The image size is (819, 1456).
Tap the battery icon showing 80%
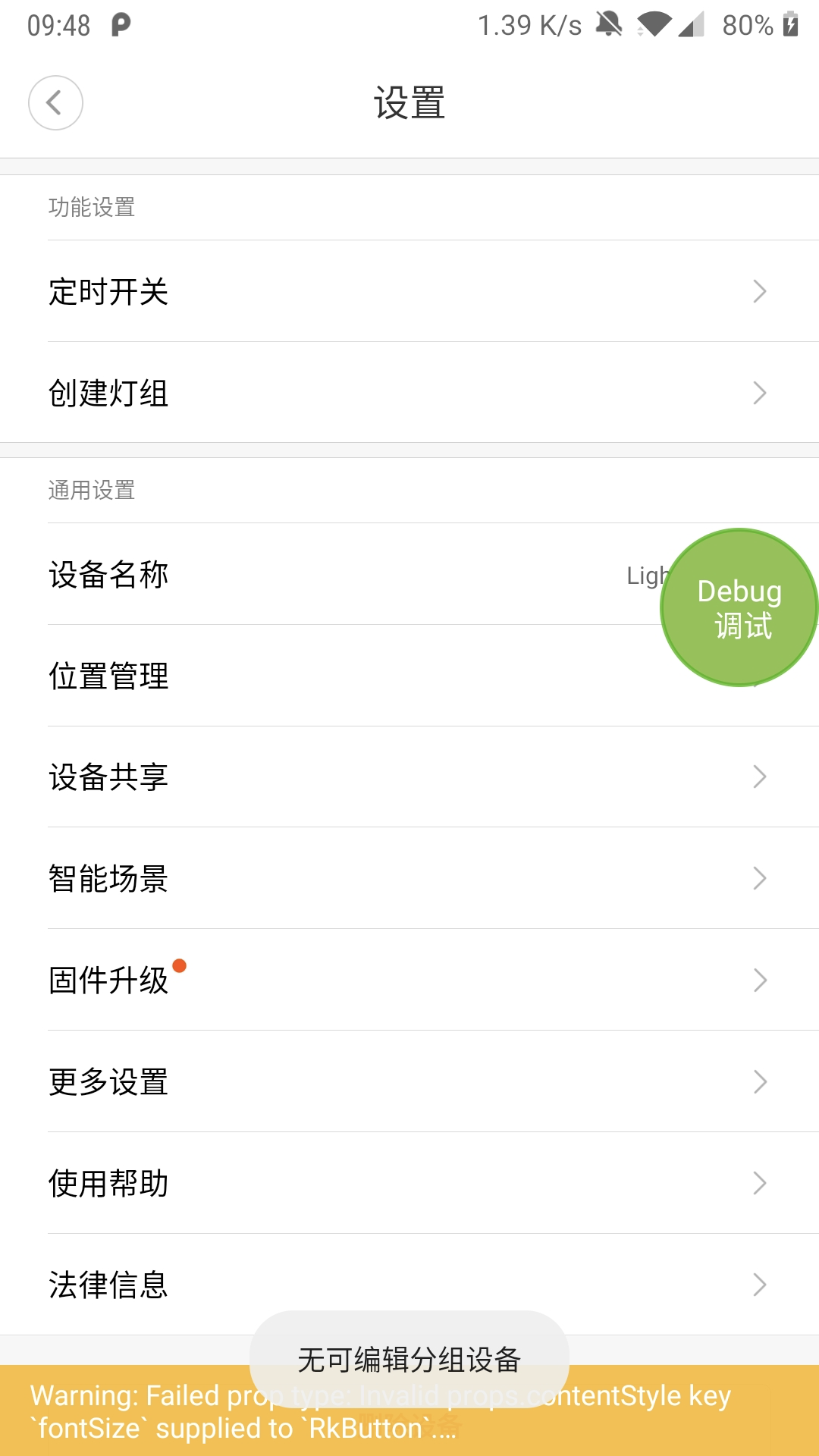[790, 25]
